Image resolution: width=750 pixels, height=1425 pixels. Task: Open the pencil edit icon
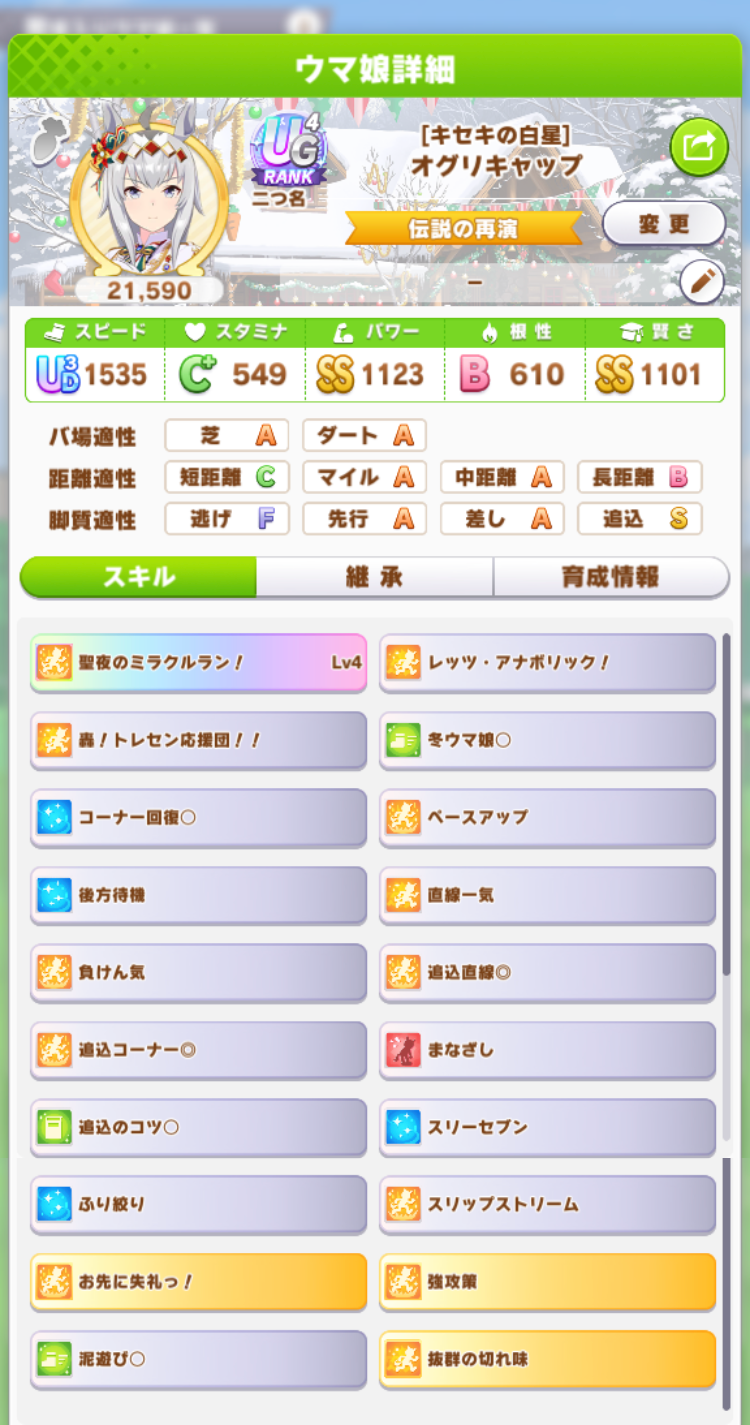[701, 283]
